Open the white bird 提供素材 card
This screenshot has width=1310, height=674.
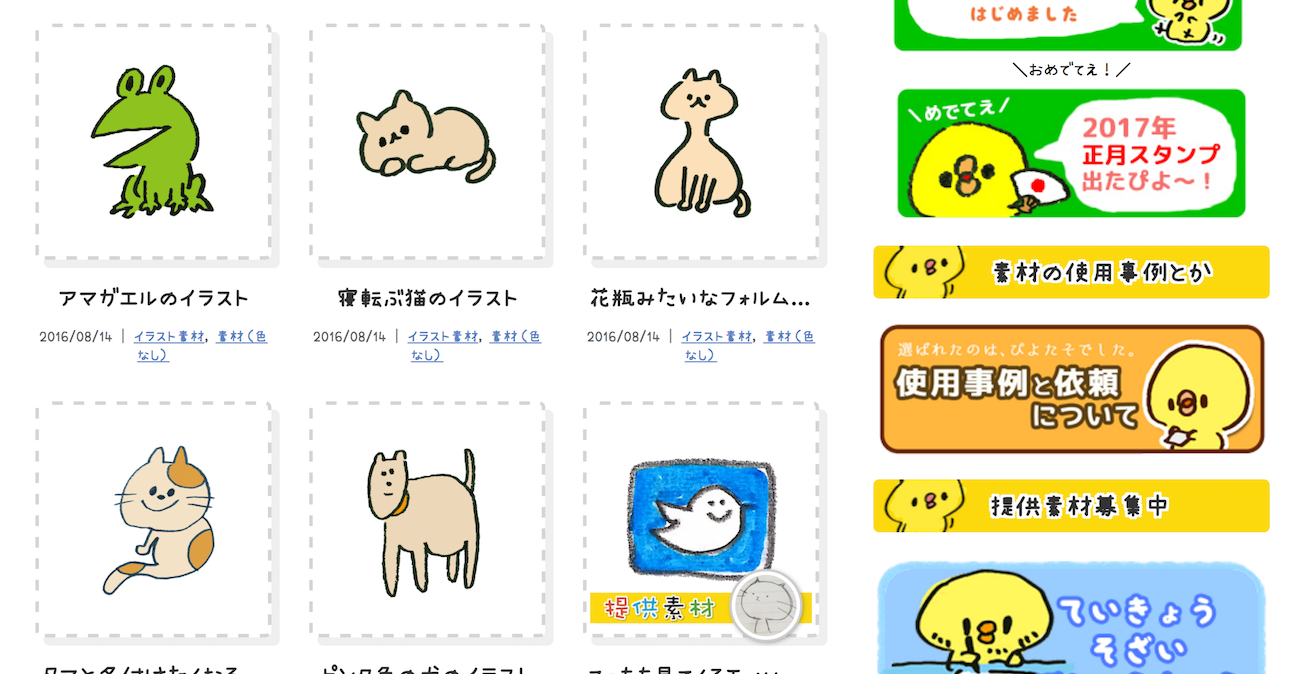pyautogui.click(x=702, y=520)
